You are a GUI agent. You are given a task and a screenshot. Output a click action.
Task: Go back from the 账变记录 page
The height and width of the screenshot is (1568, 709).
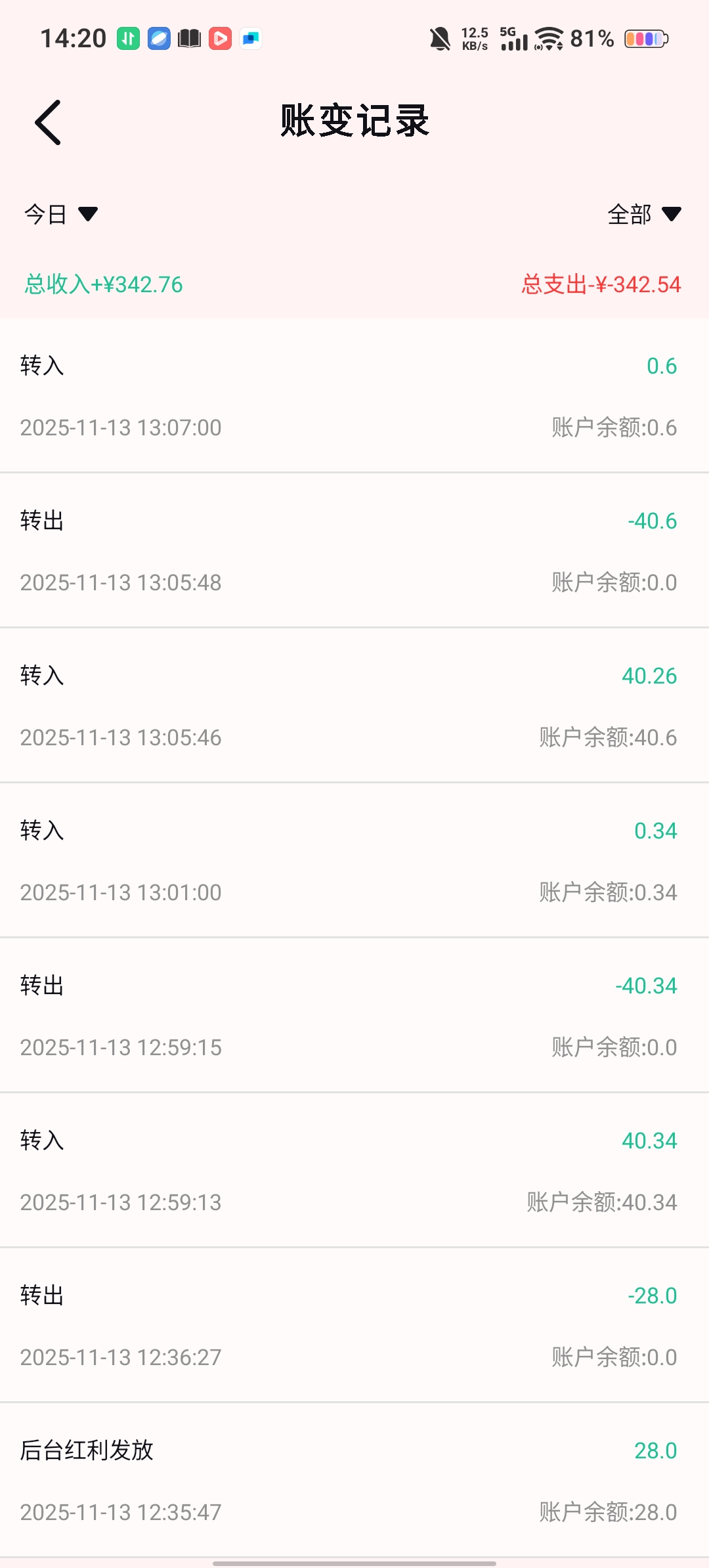pos(48,122)
